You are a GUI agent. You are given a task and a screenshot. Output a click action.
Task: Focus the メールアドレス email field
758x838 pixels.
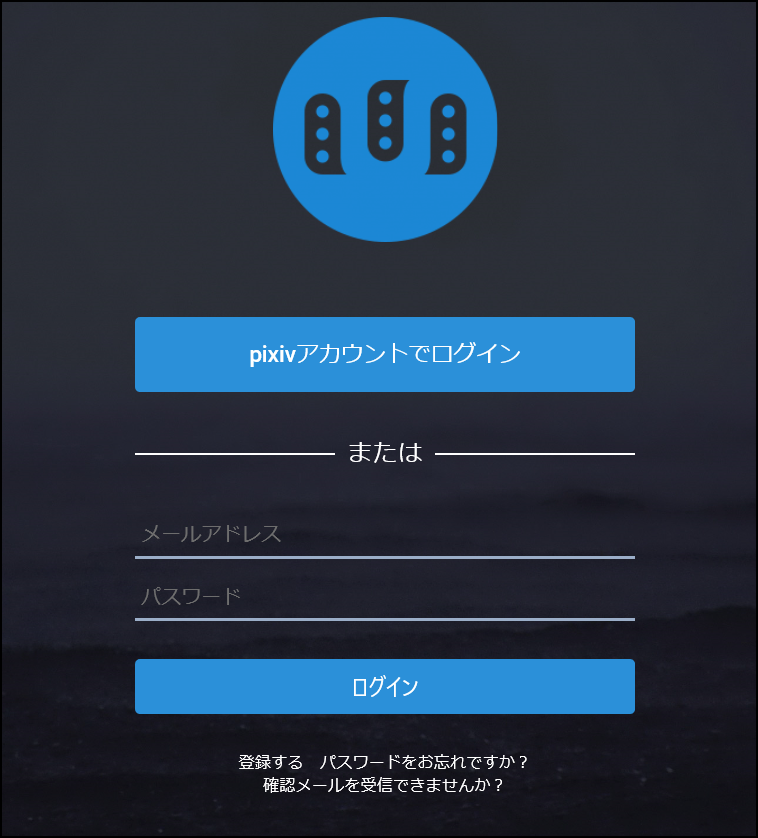tap(384, 534)
